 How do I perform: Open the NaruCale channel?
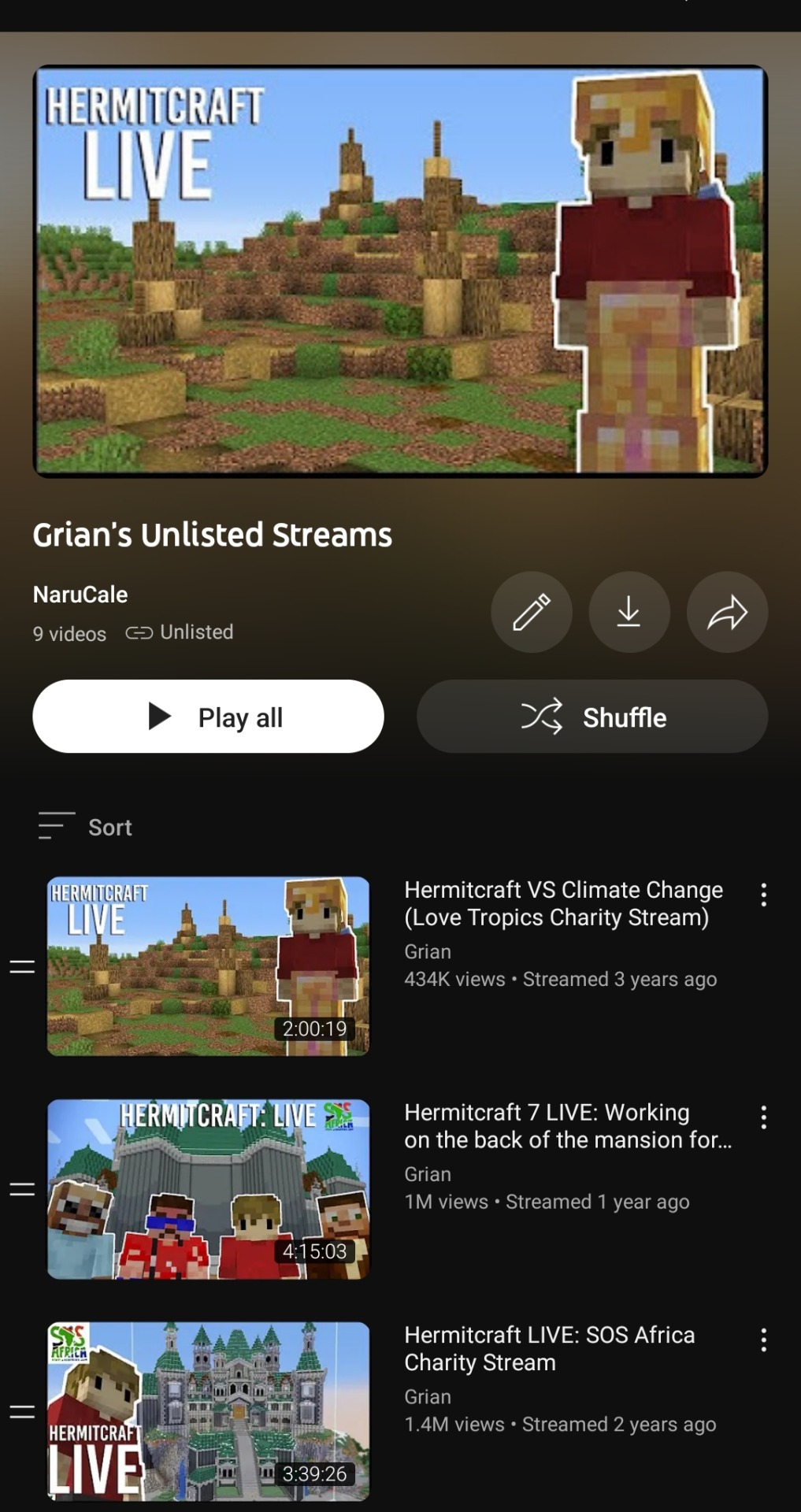(80, 595)
